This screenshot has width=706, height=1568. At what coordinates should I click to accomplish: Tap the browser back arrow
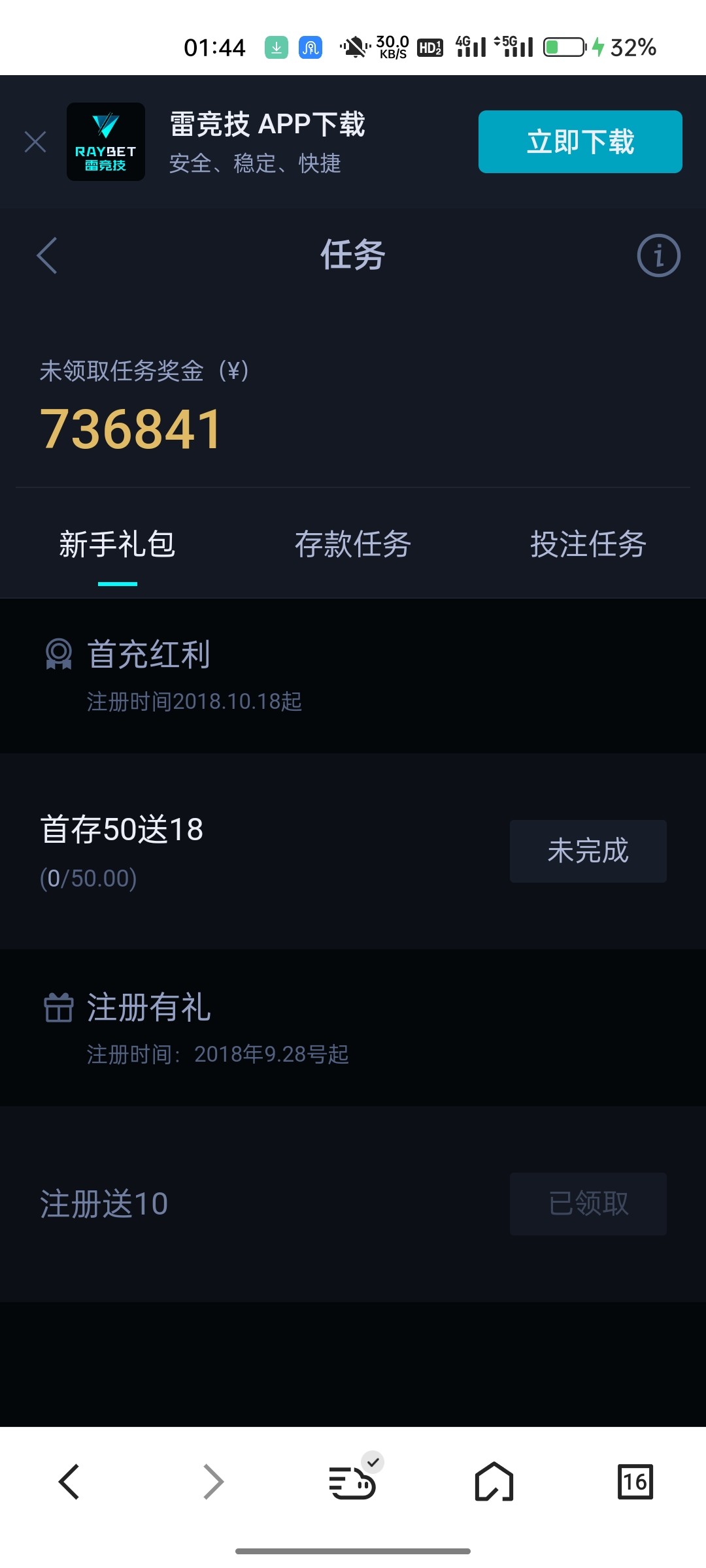pos(69,1482)
